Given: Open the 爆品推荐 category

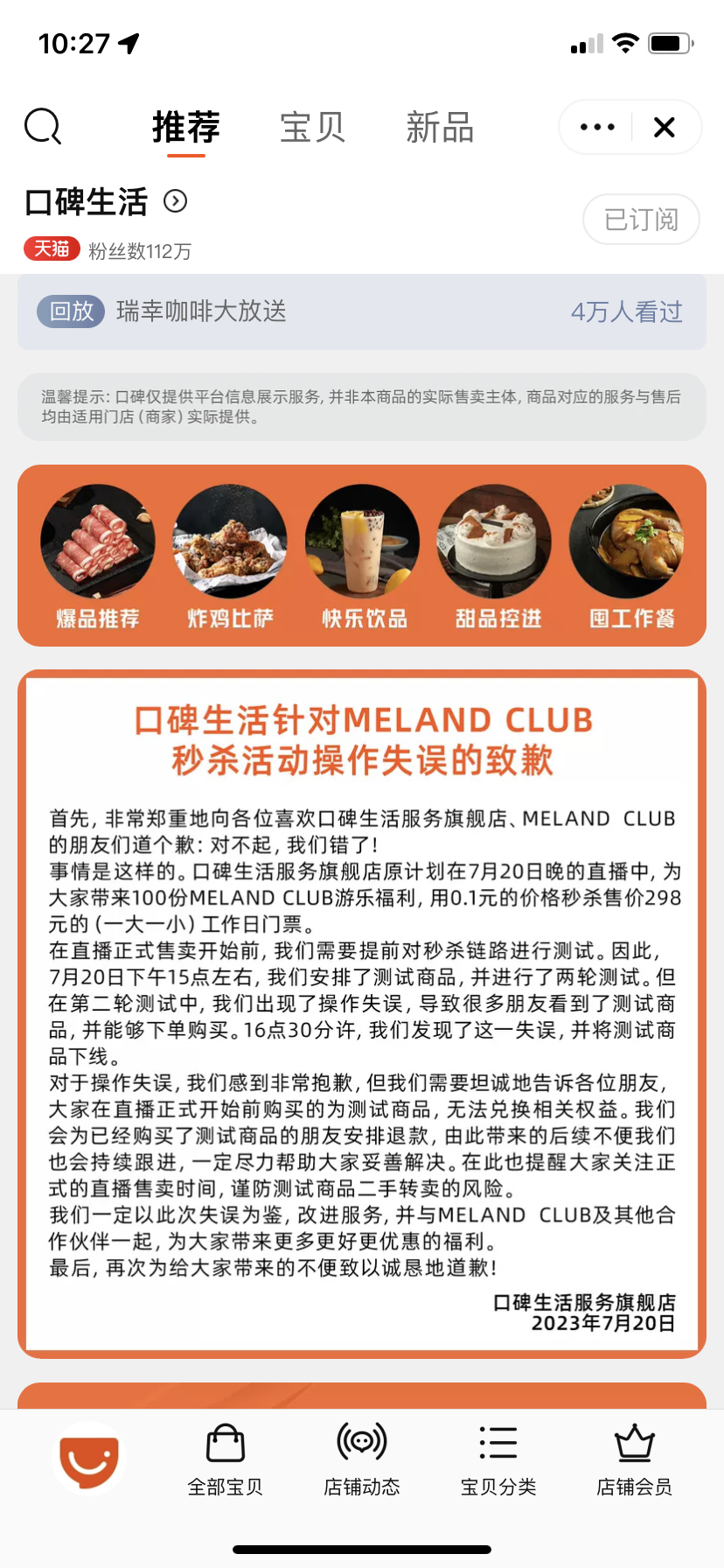Looking at the screenshot, I should (x=98, y=556).
